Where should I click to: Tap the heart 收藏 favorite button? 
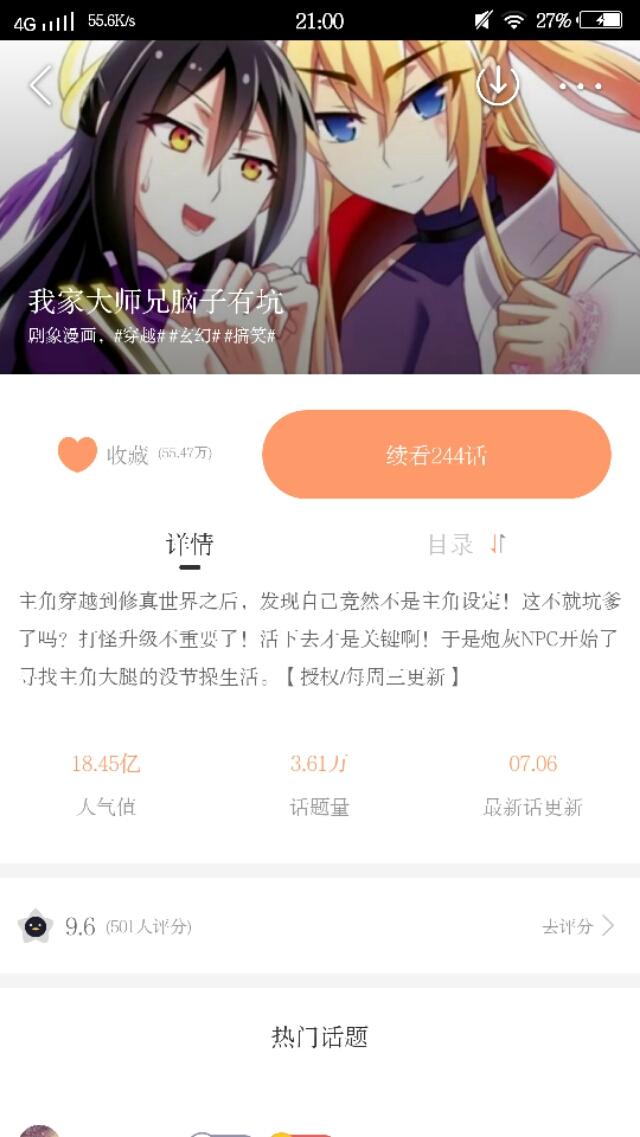click(x=78, y=455)
